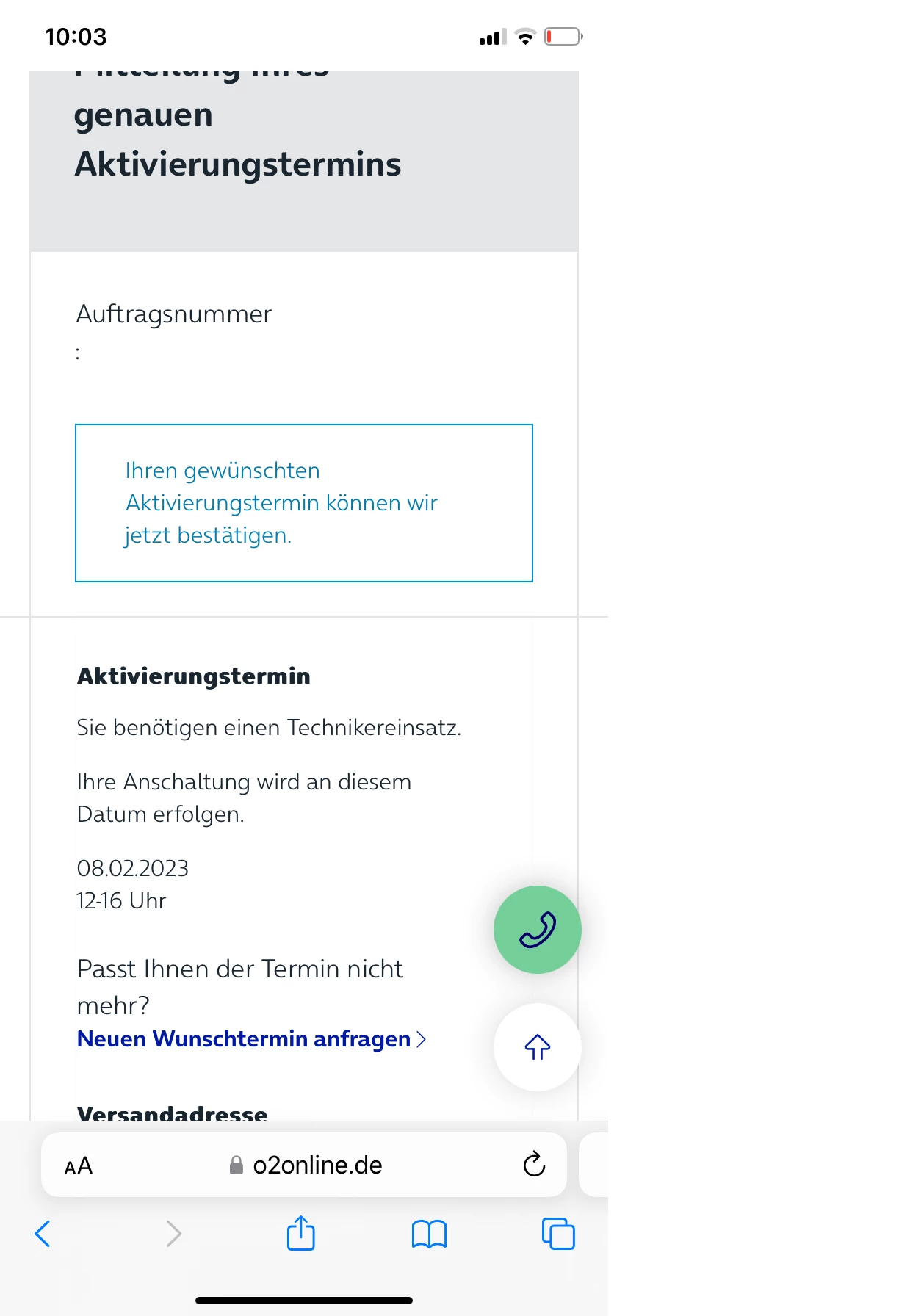Open the Safari share sheet
This screenshot has width=899, height=1316.
point(300,1234)
